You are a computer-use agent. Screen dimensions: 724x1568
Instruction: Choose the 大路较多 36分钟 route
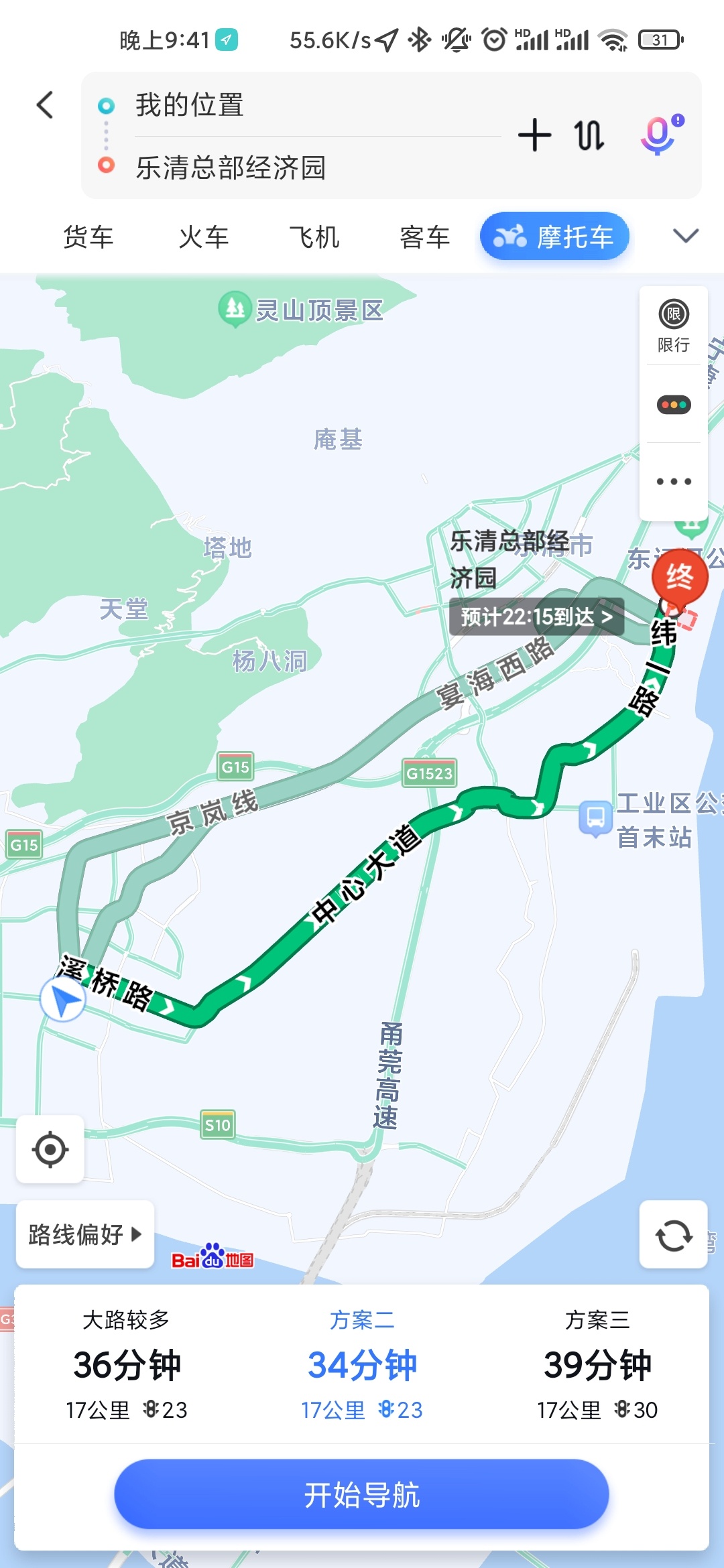(x=127, y=1364)
